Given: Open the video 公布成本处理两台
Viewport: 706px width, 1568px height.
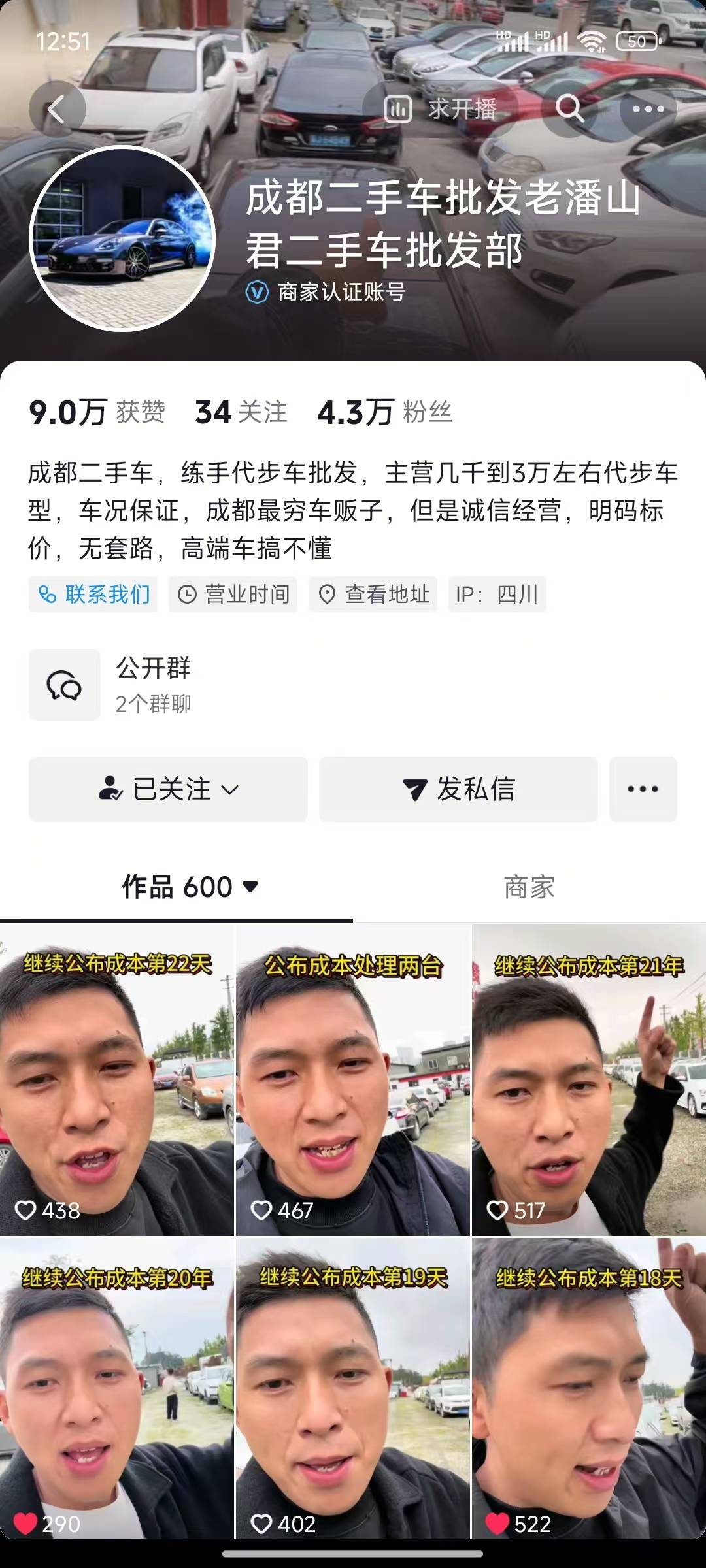Looking at the screenshot, I should click(353, 1079).
